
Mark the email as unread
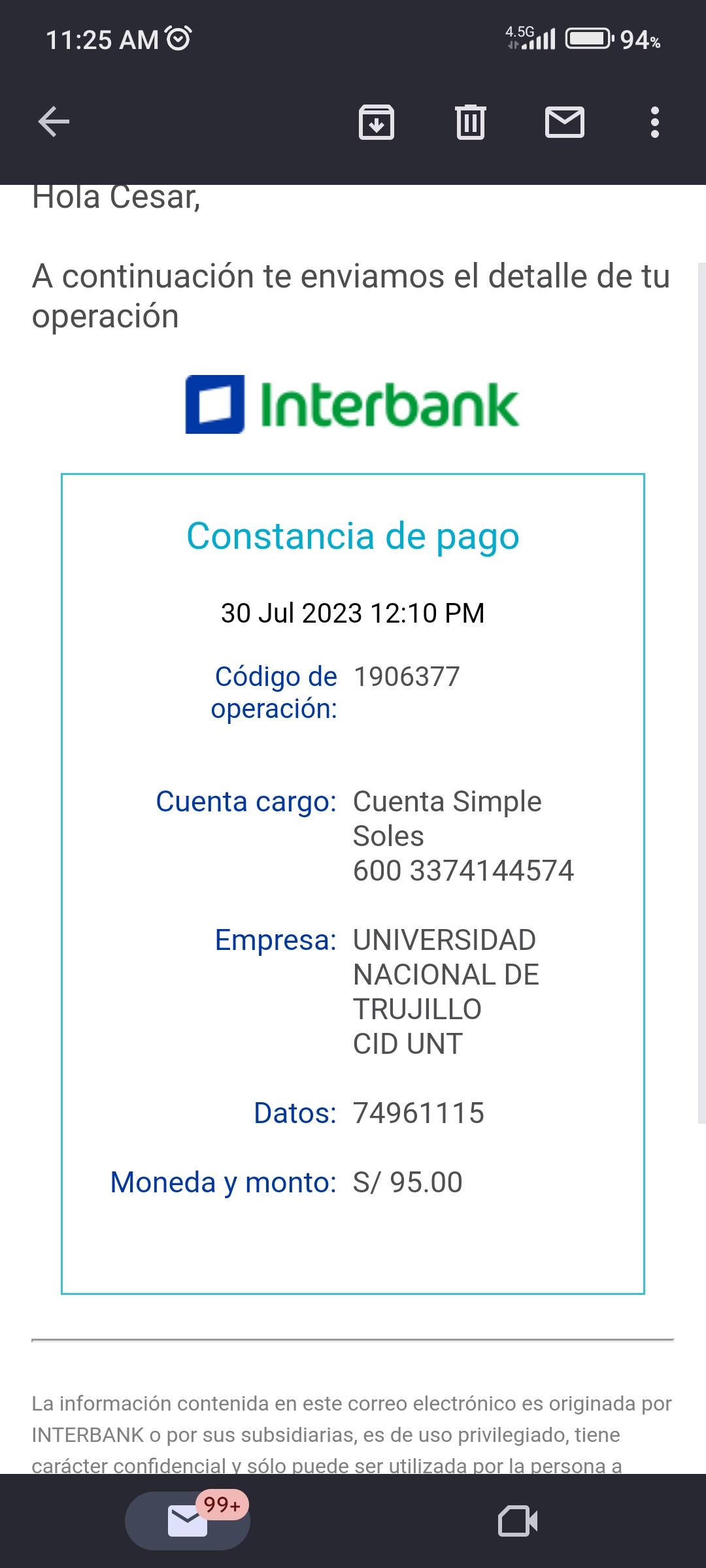(565, 122)
